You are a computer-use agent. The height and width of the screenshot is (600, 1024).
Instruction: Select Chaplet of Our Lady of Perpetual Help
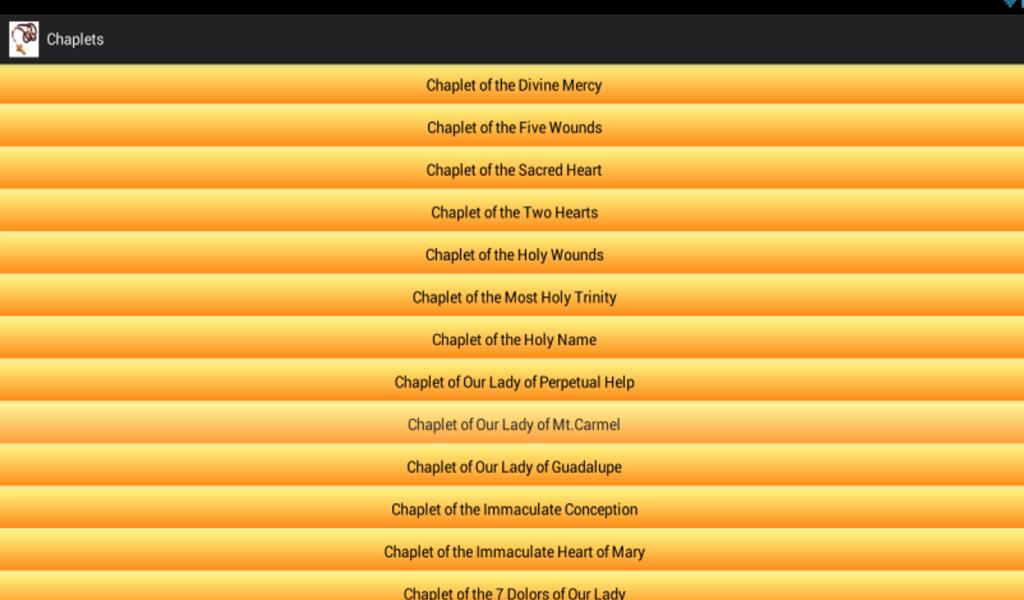point(512,381)
